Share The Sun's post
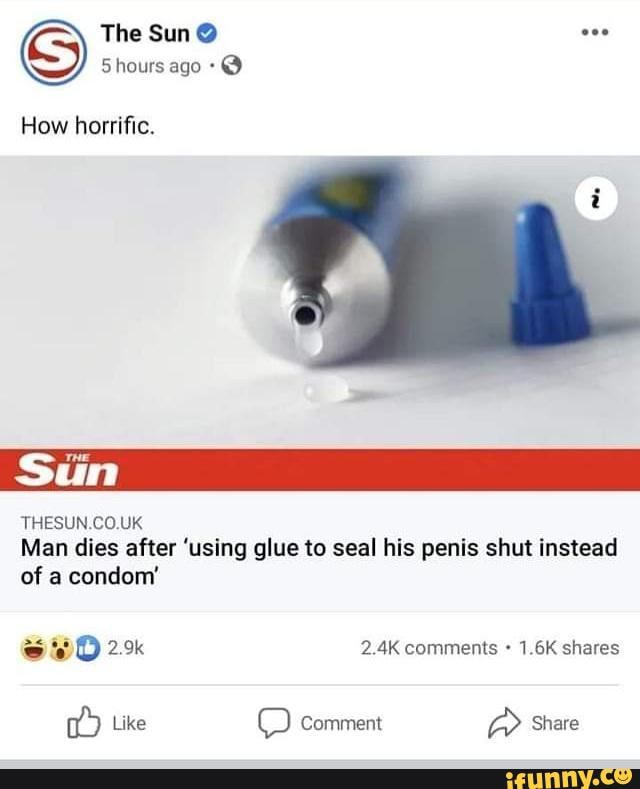This screenshot has height=789, width=640. pyautogui.click(x=533, y=723)
